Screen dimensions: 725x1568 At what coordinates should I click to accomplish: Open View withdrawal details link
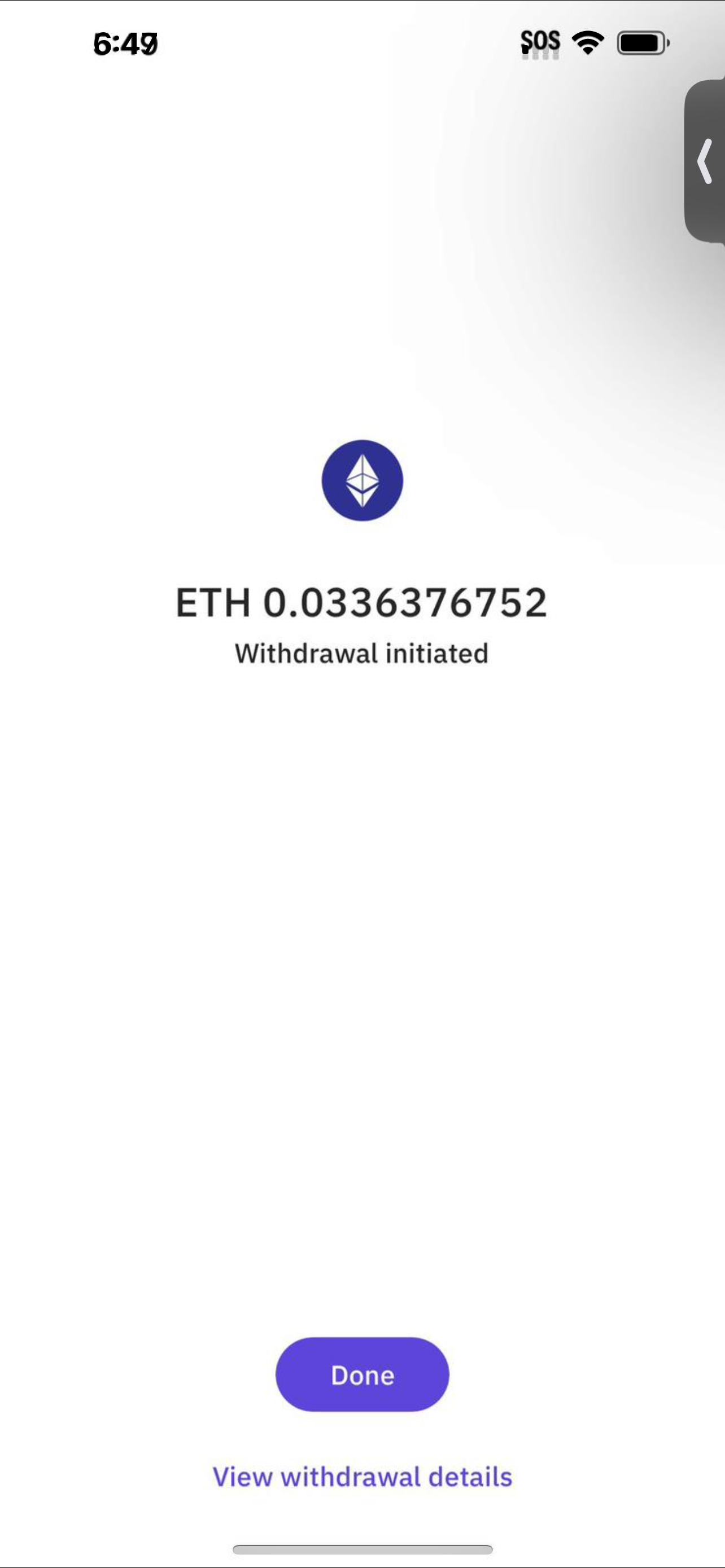click(x=362, y=1477)
